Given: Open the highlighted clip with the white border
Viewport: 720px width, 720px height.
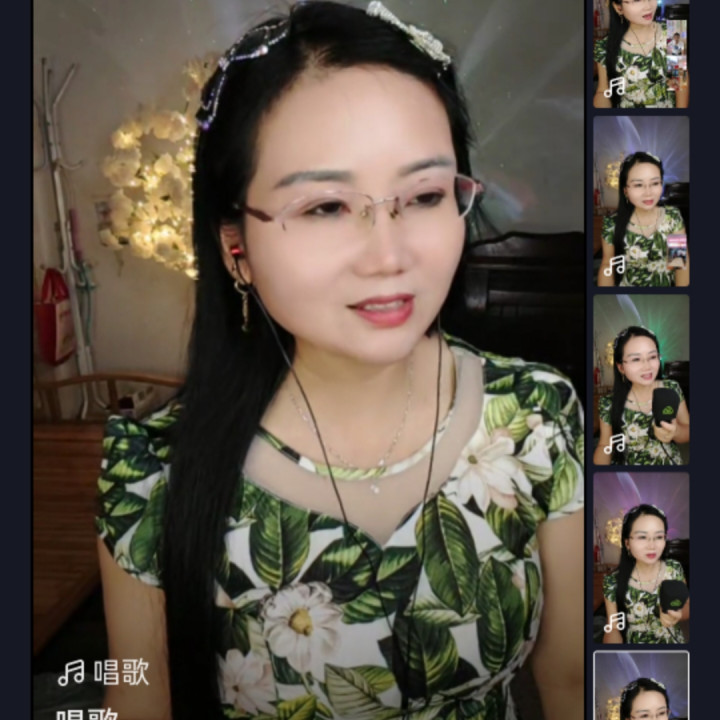Looking at the screenshot, I should [x=641, y=686].
